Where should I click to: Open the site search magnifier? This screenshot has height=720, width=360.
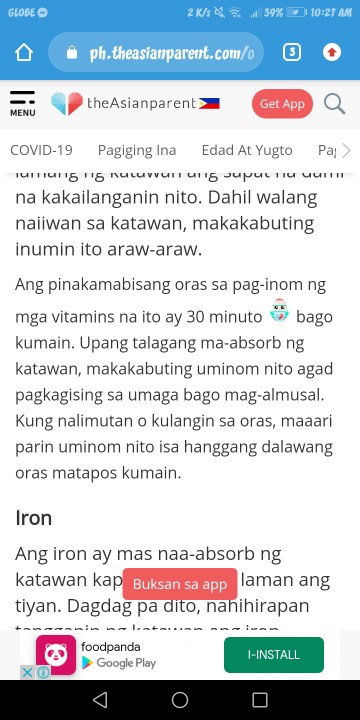point(334,104)
